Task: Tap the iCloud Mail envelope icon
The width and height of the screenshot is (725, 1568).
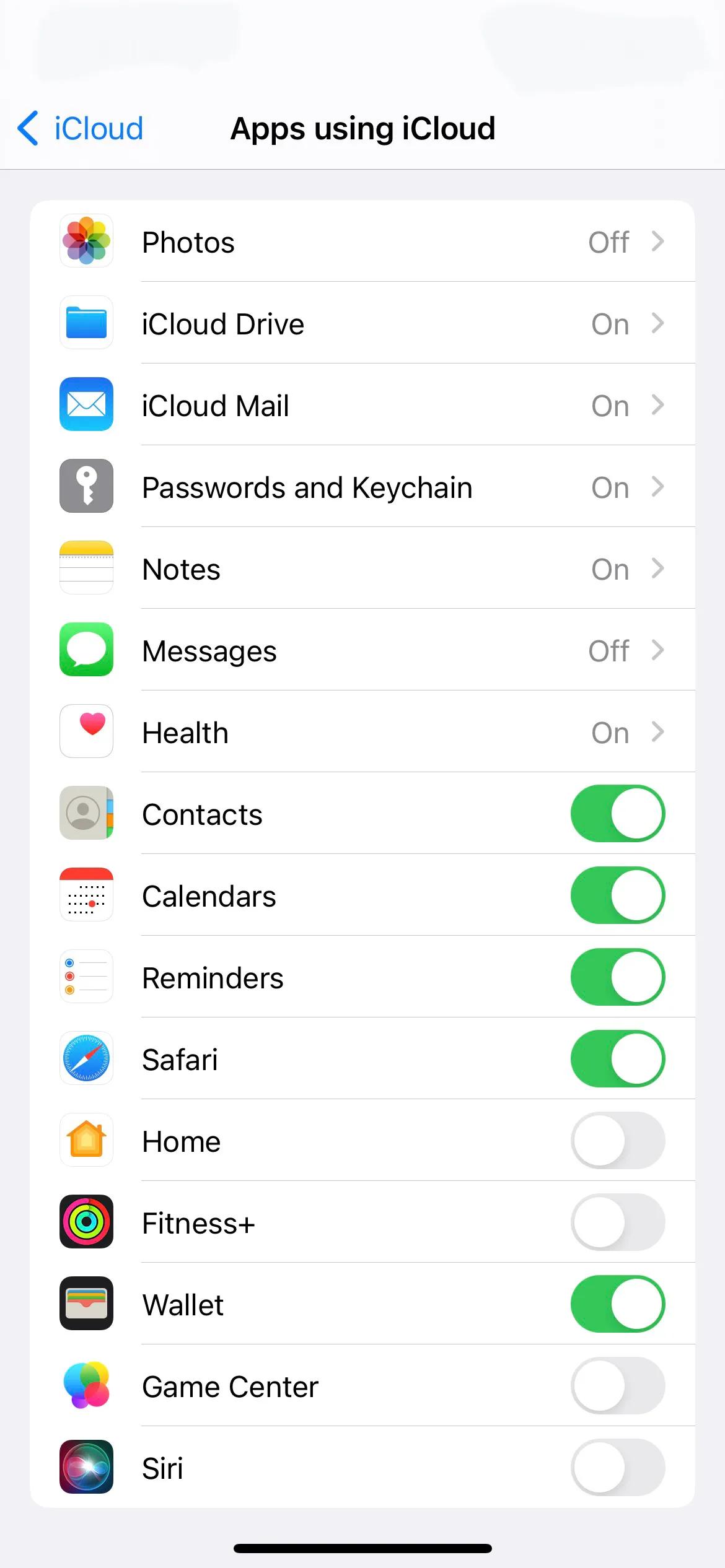Action: [86, 404]
